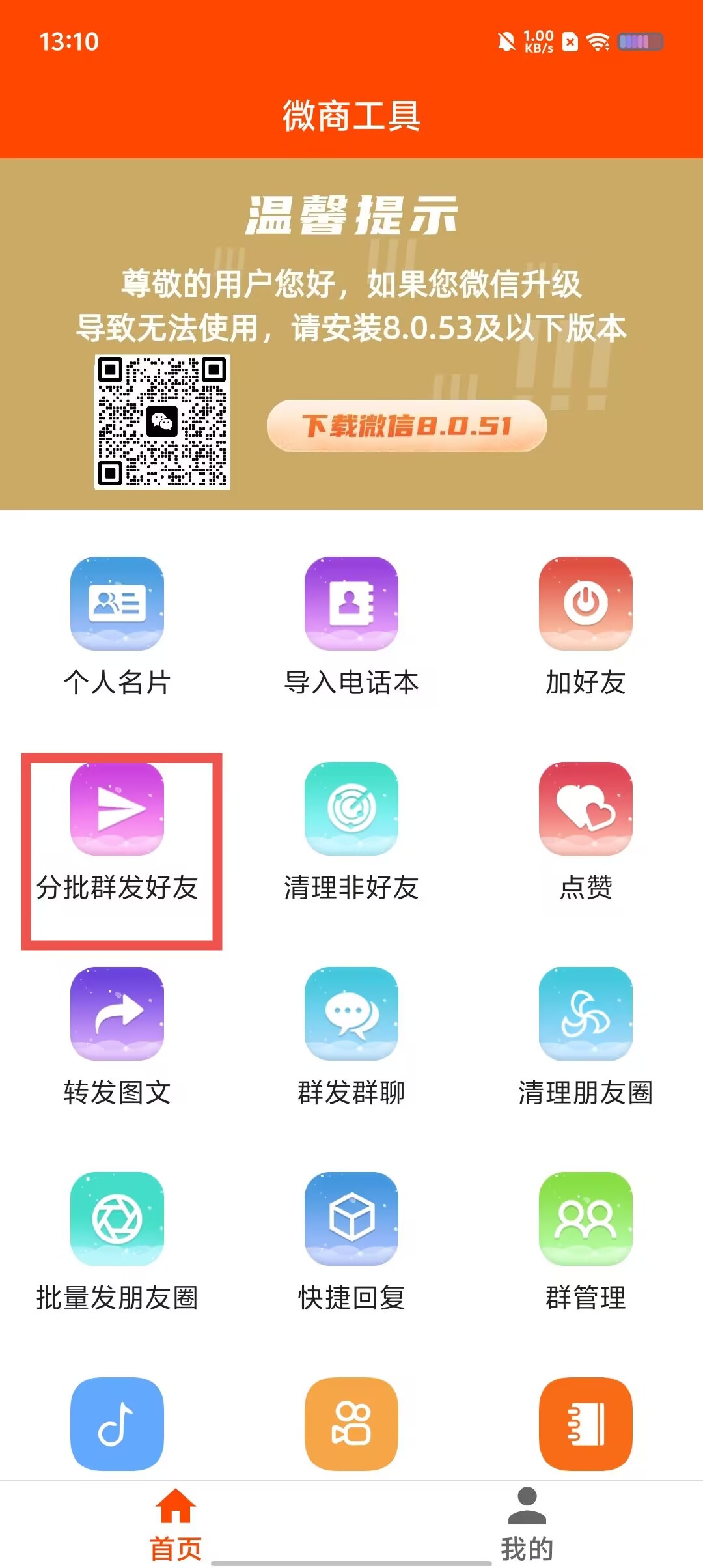Tap the 下载微信8.0.51 download button
The width and height of the screenshot is (703, 1568).
click(406, 426)
